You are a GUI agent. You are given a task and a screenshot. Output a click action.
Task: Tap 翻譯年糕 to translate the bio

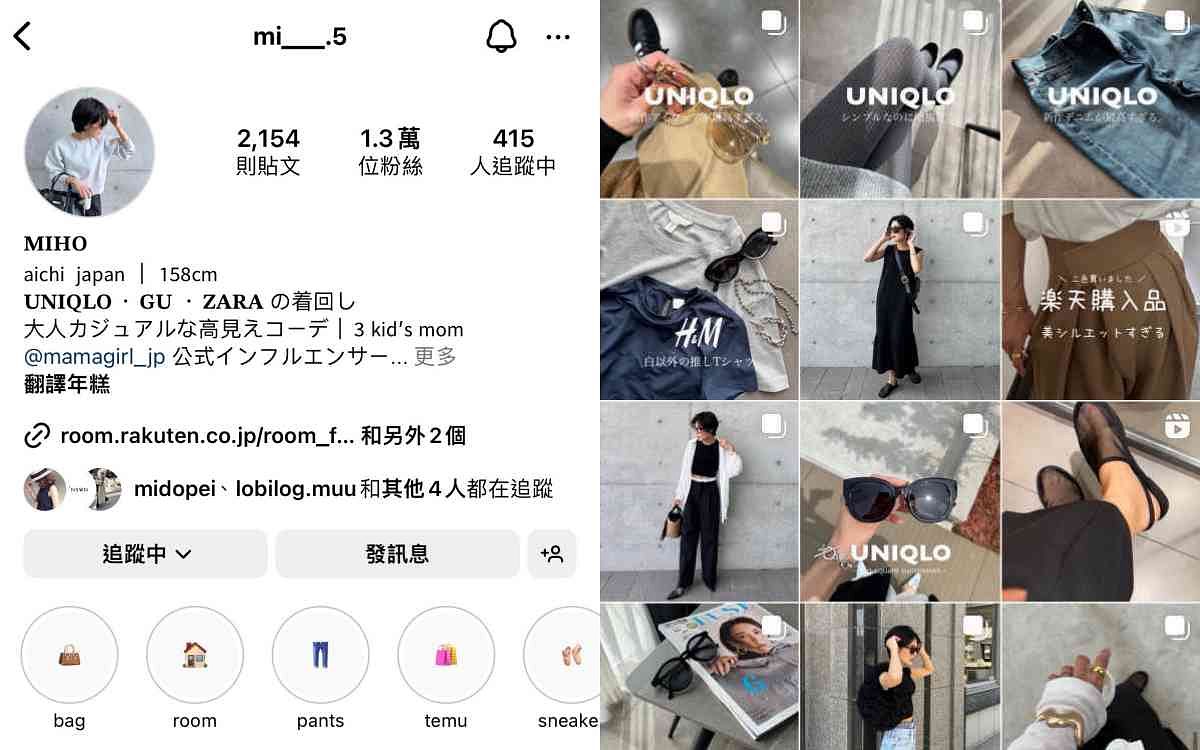[x=67, y=384]
